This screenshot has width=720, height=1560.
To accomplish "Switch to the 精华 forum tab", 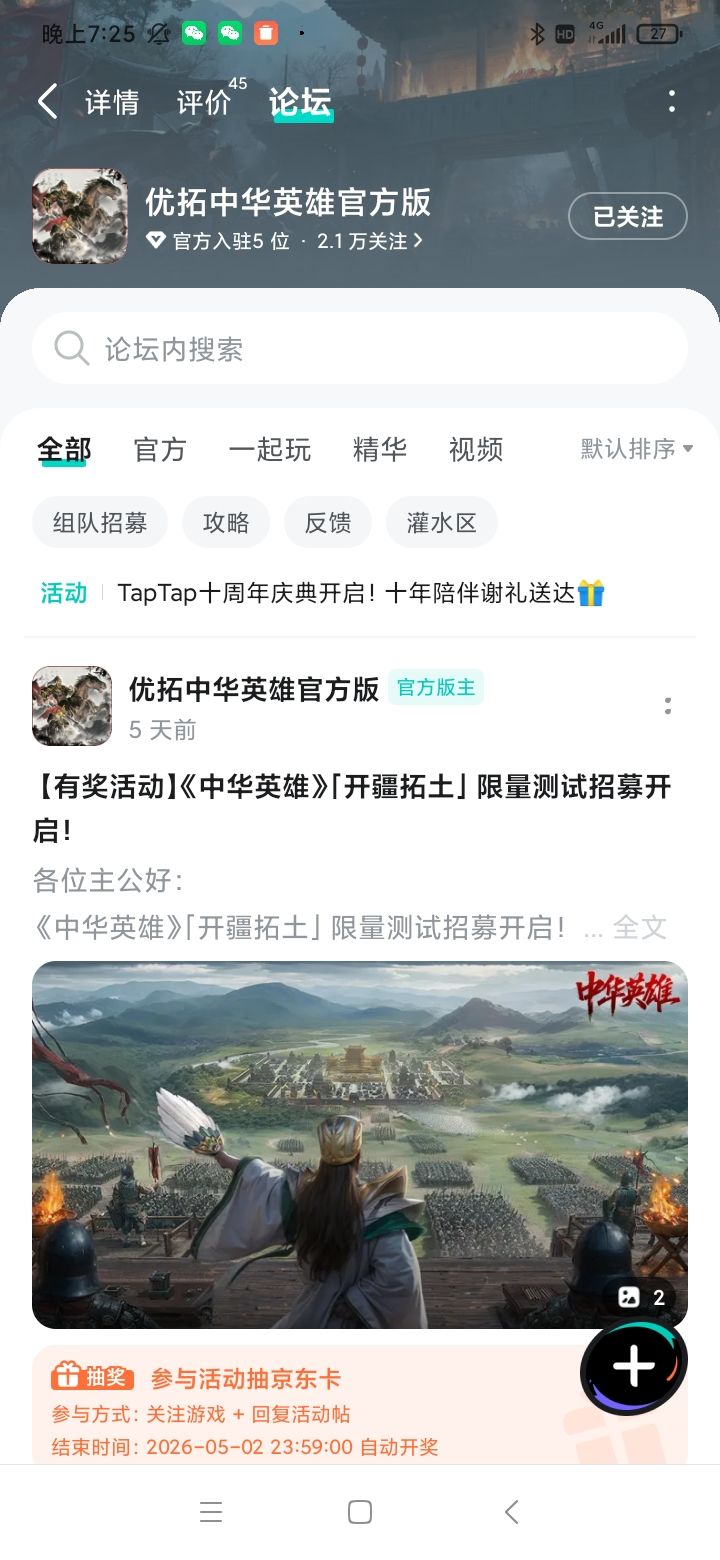I will 379,449.
